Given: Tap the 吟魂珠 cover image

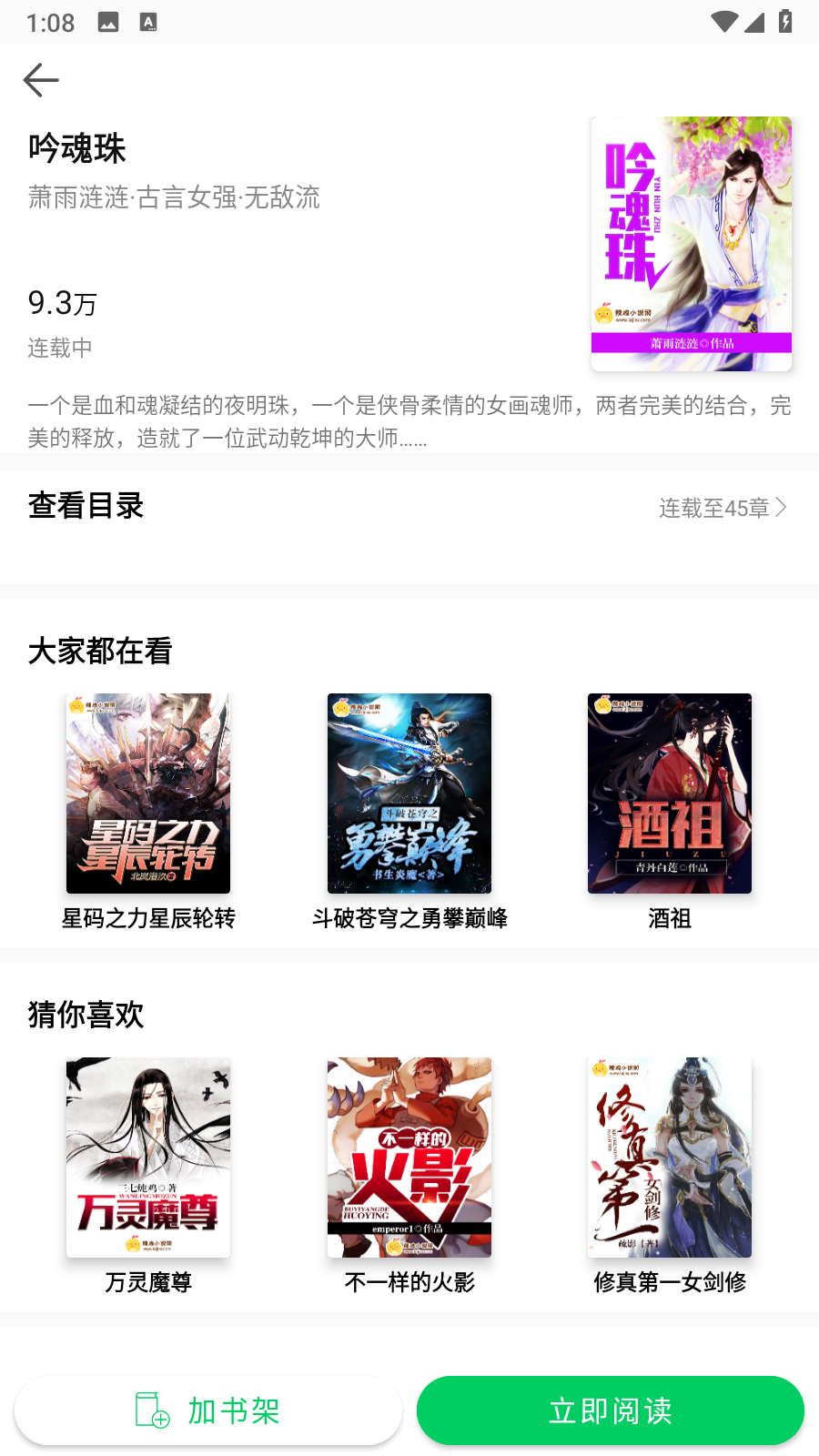Looking at the screenshot, I should pyautogui.click(x=692, y=243).
